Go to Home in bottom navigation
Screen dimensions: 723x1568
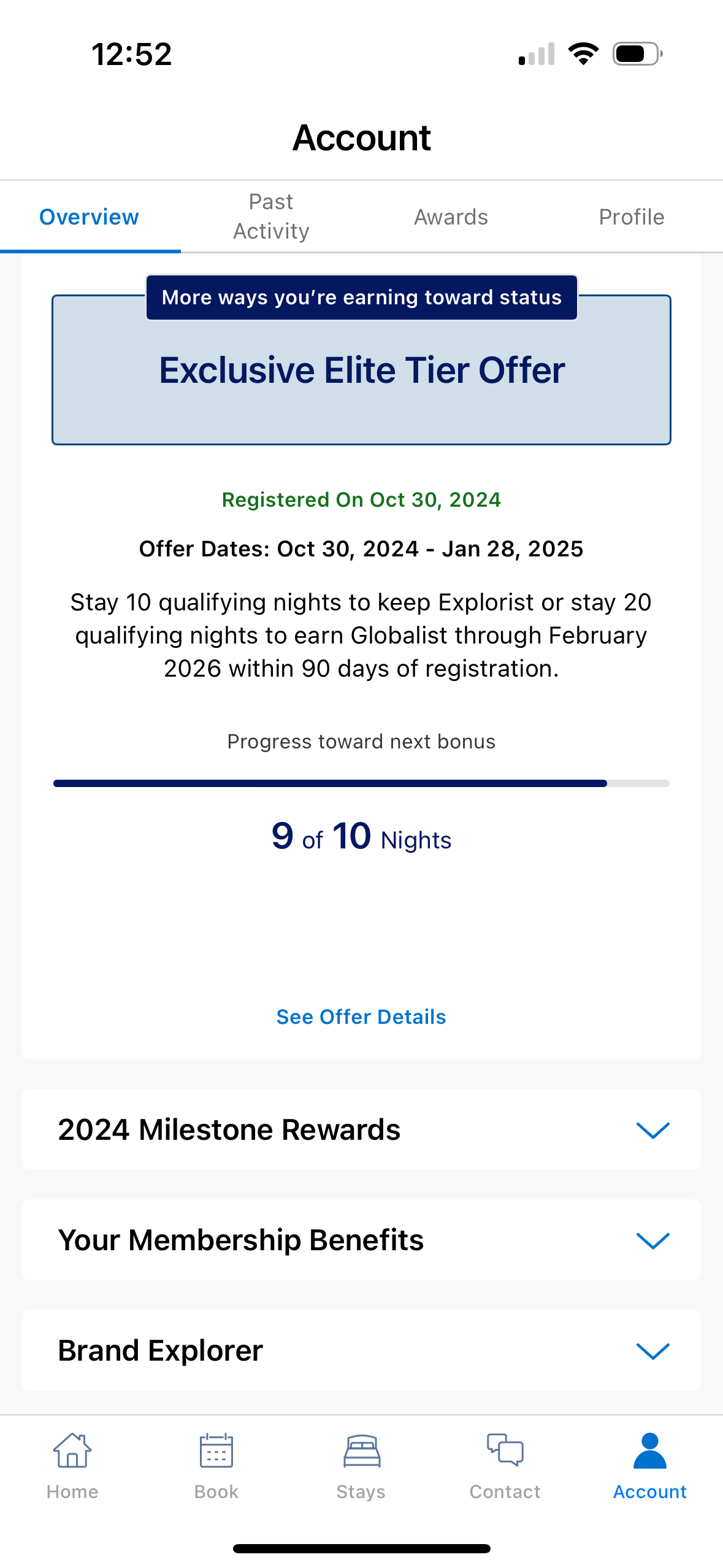(x=72, y=1466)
